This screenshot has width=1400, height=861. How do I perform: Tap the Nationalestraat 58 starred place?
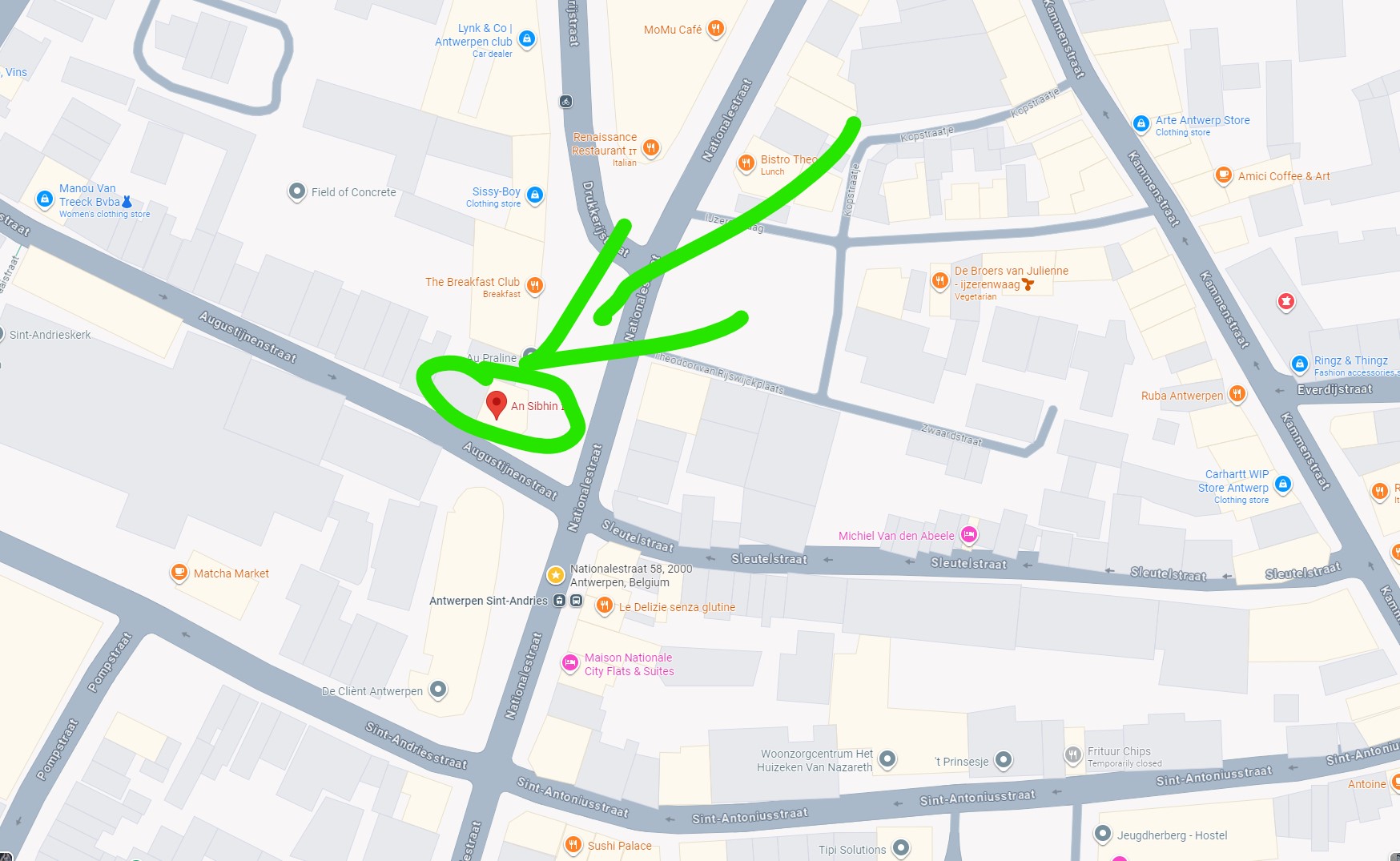[x=555, y=574]
